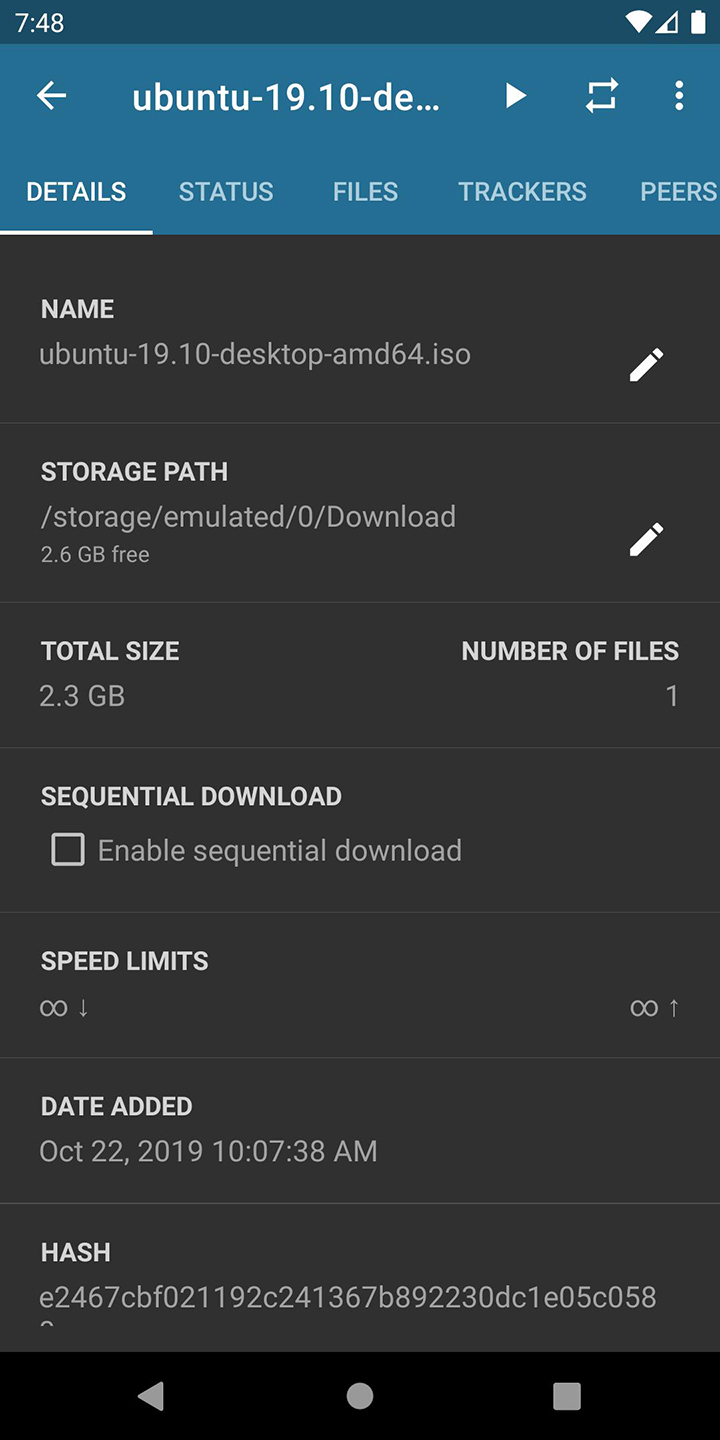Open the FILES tab
The width and height of the screenshot is (720, 1440).
(365, 191)
